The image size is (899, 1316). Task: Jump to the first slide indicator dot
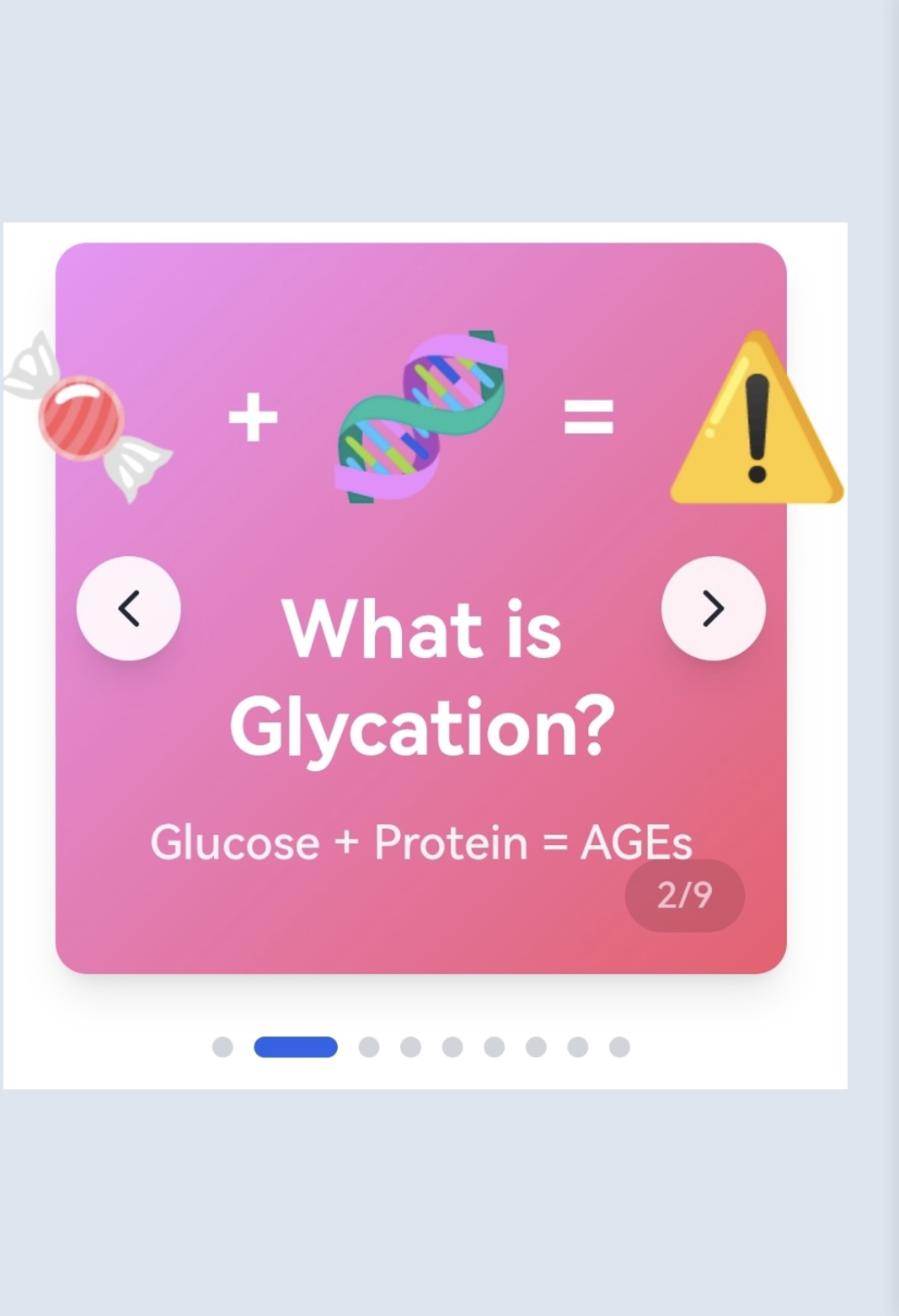point(222,1046)
